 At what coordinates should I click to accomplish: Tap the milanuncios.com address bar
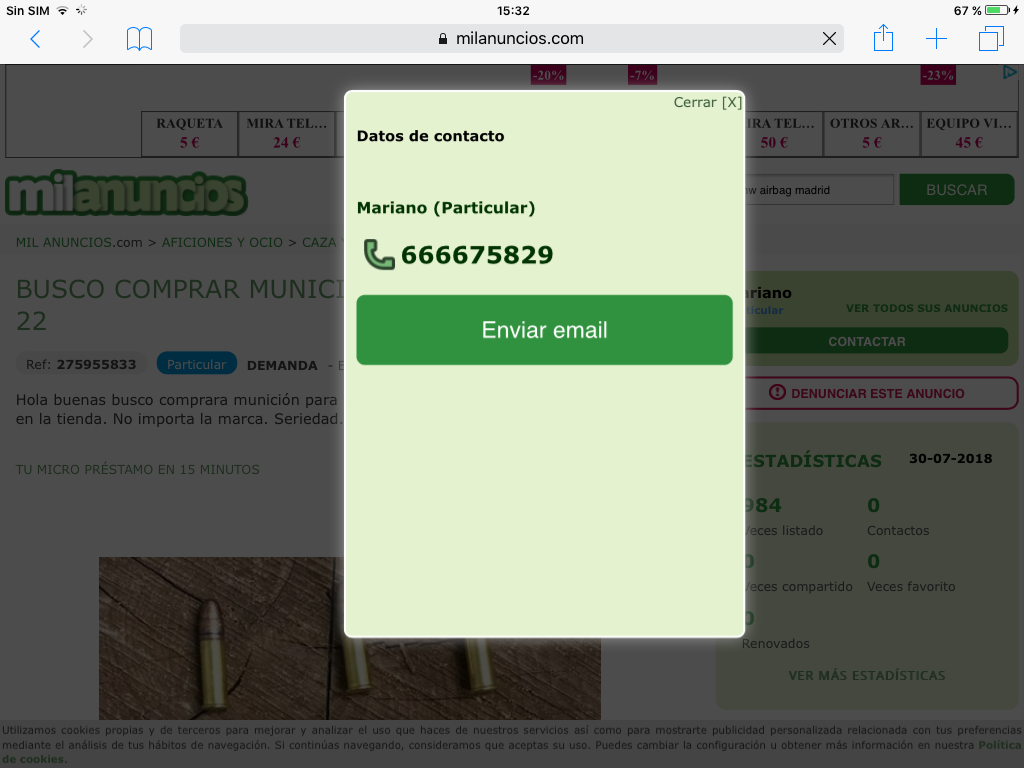click(510, 39)
